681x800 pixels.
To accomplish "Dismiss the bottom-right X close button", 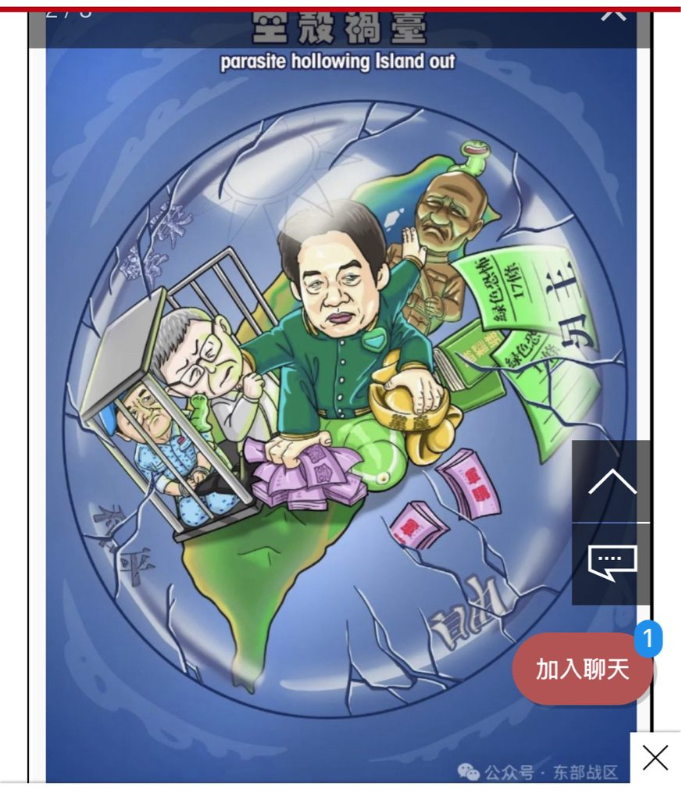I will click(x=655, y=758).
